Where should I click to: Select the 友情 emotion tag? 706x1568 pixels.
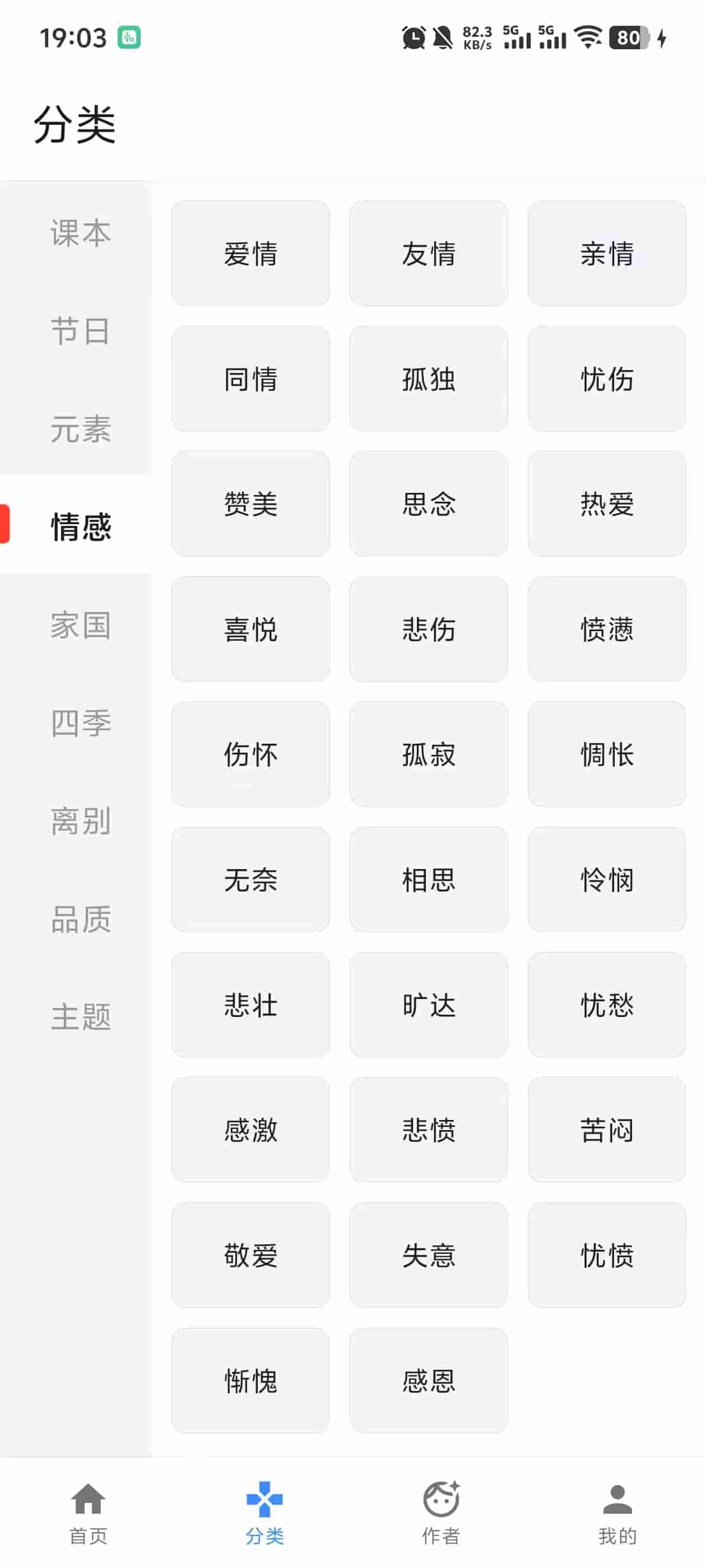click(428, 253)
